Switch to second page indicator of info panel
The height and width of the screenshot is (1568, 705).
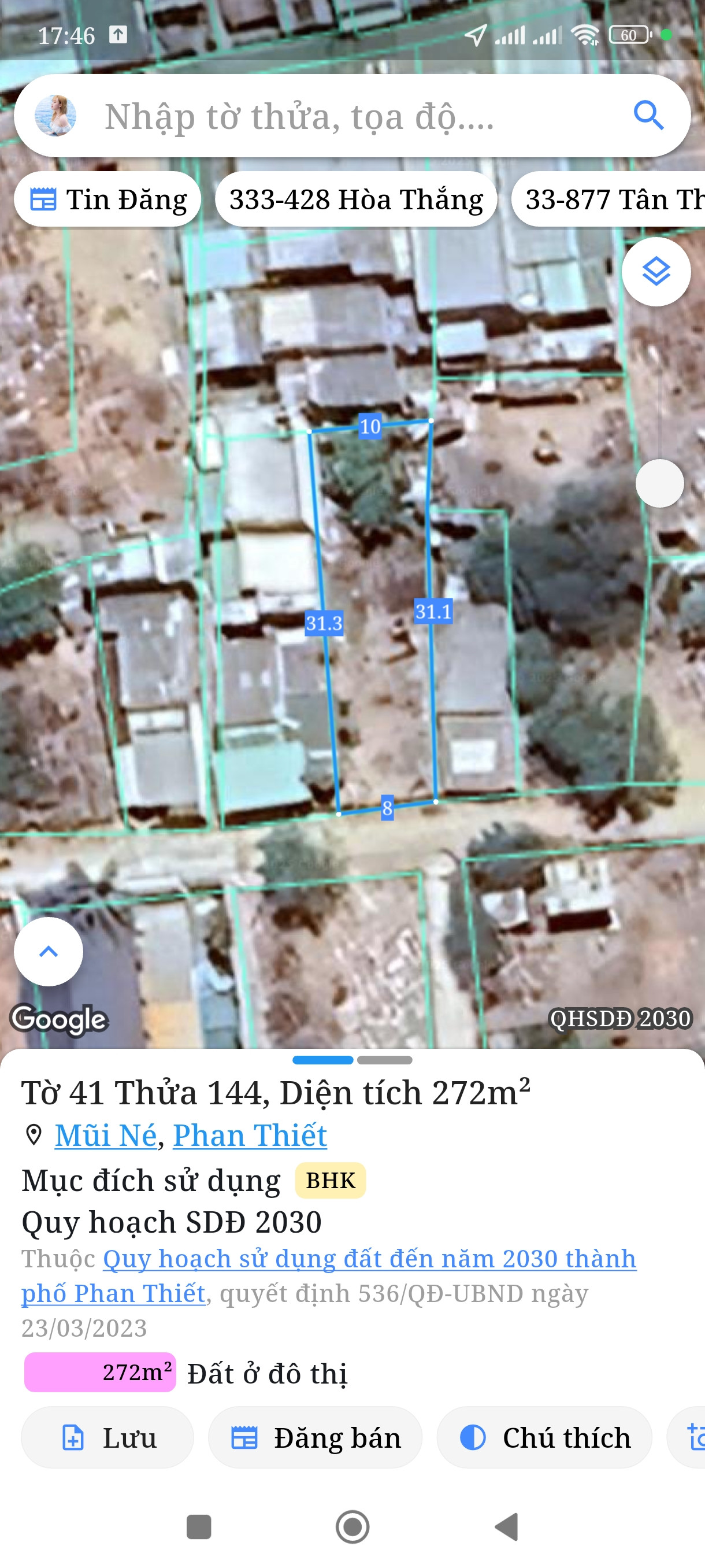(x=384, y=1060)
